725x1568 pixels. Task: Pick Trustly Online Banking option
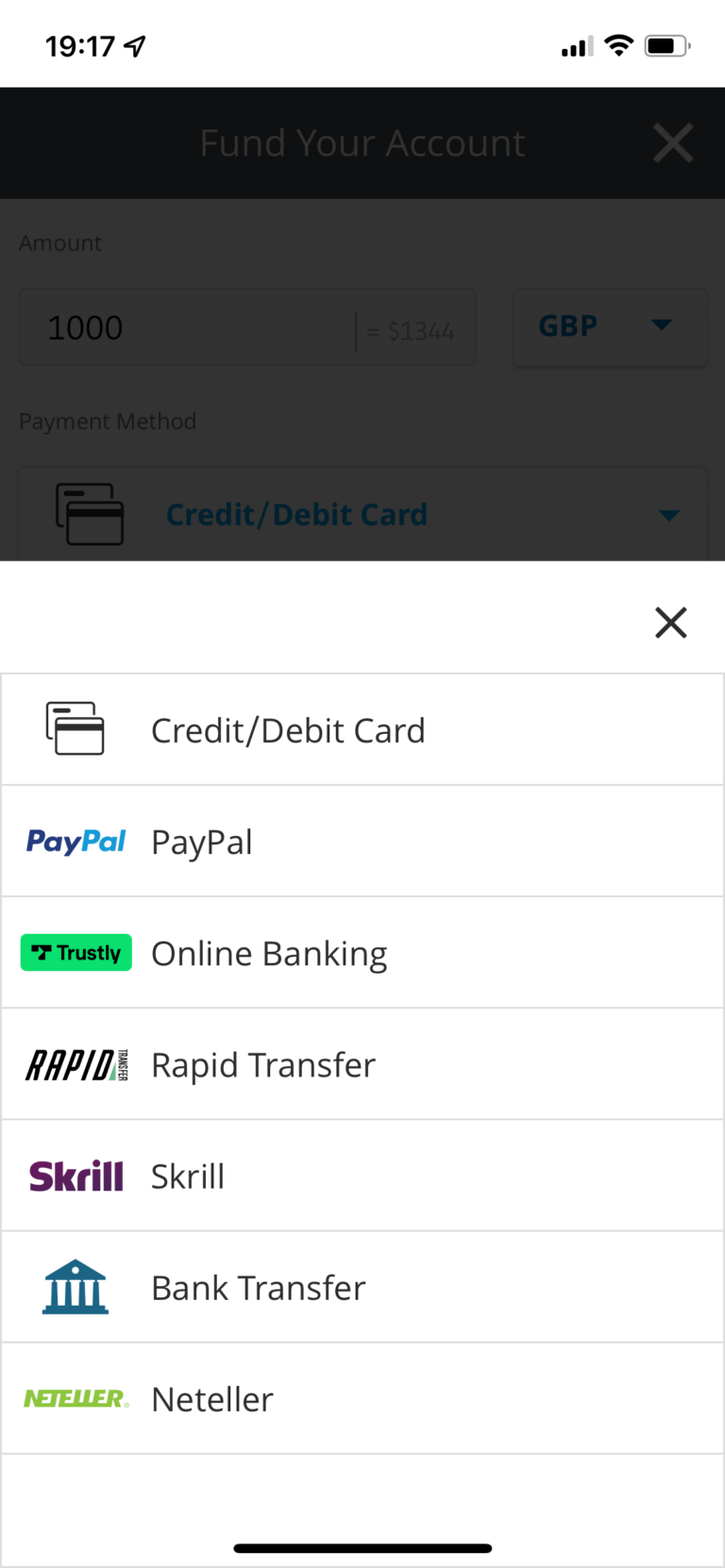(x=362, y=952)
